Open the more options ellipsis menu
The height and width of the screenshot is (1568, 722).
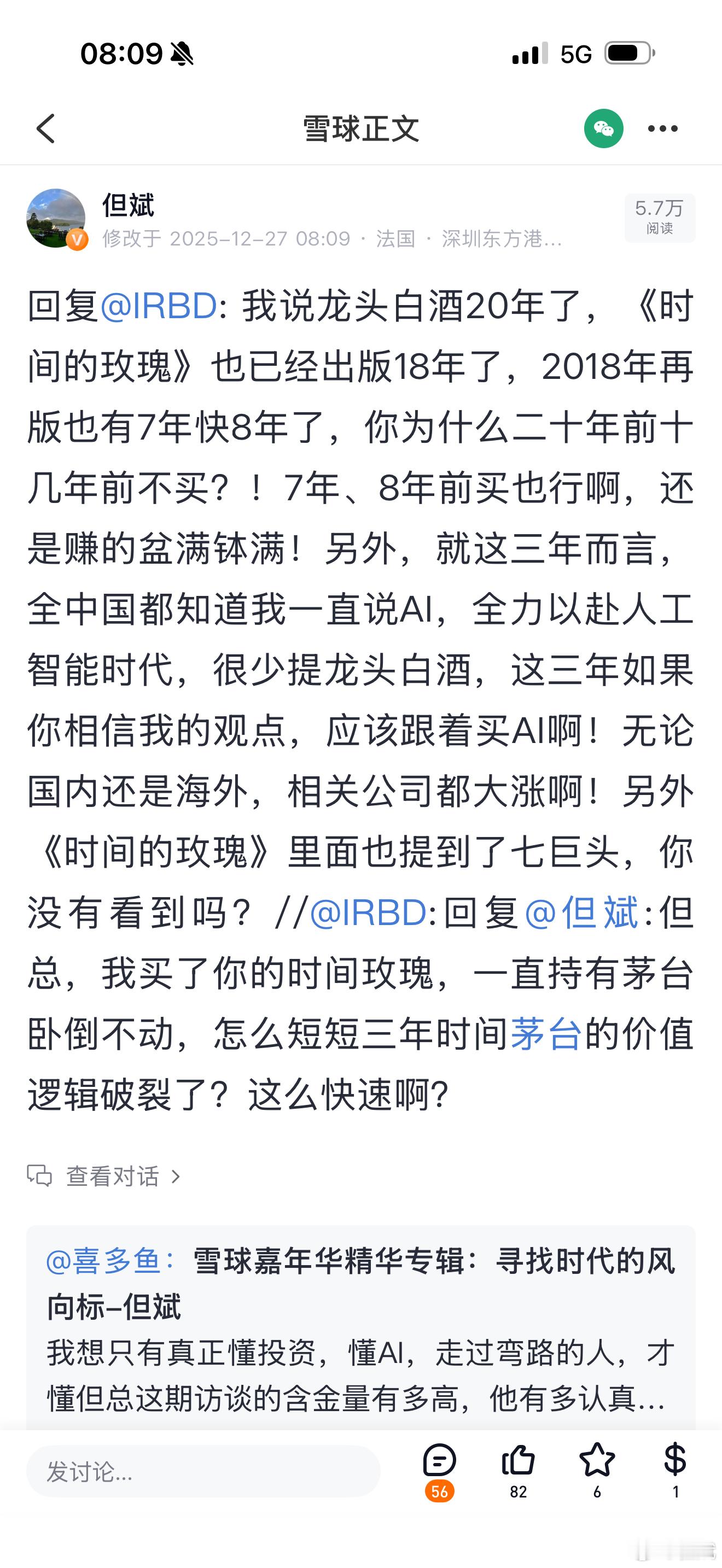tap(662, 128)
